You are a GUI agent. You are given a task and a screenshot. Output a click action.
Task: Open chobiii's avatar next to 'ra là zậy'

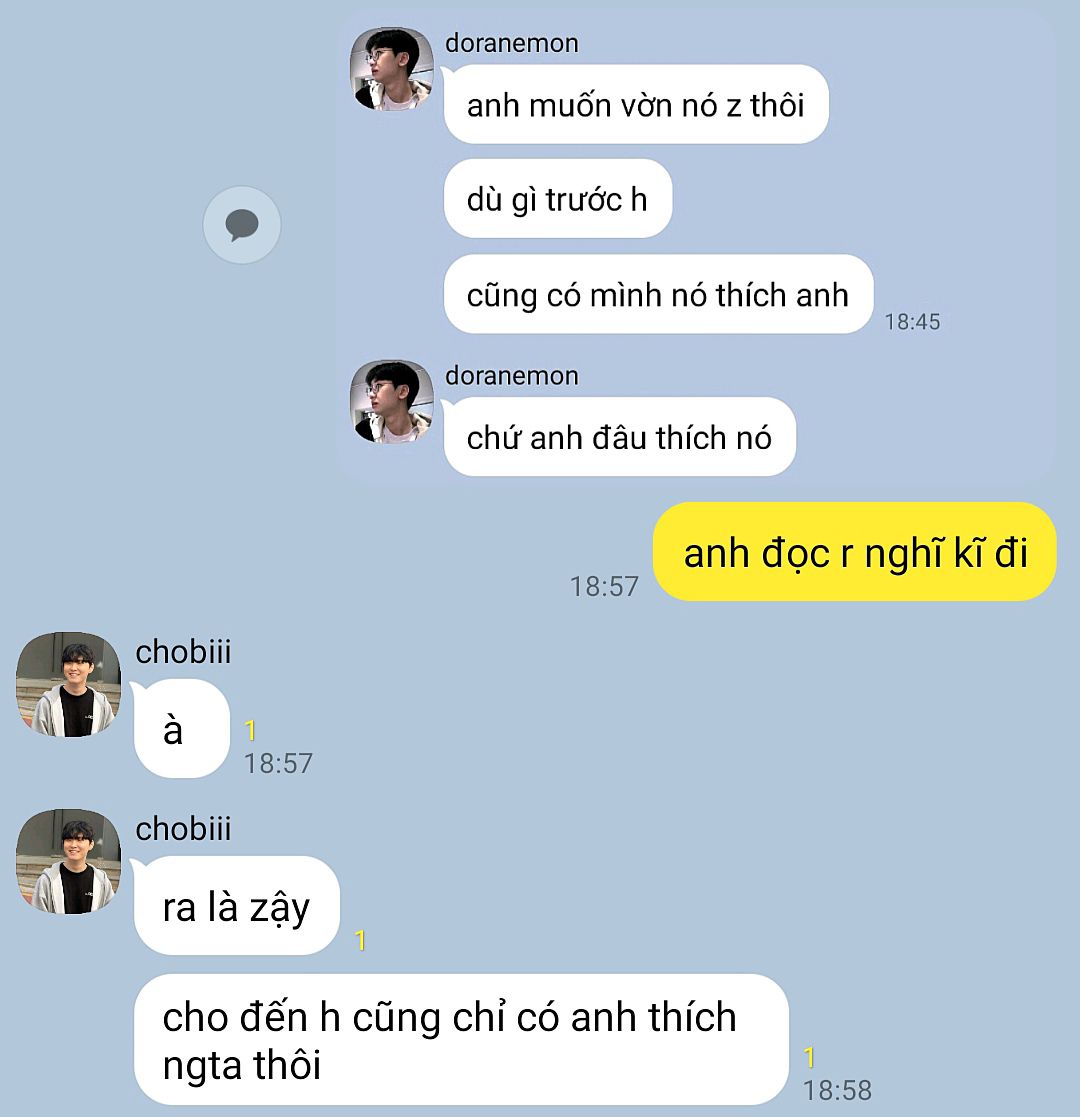point(68,861)
